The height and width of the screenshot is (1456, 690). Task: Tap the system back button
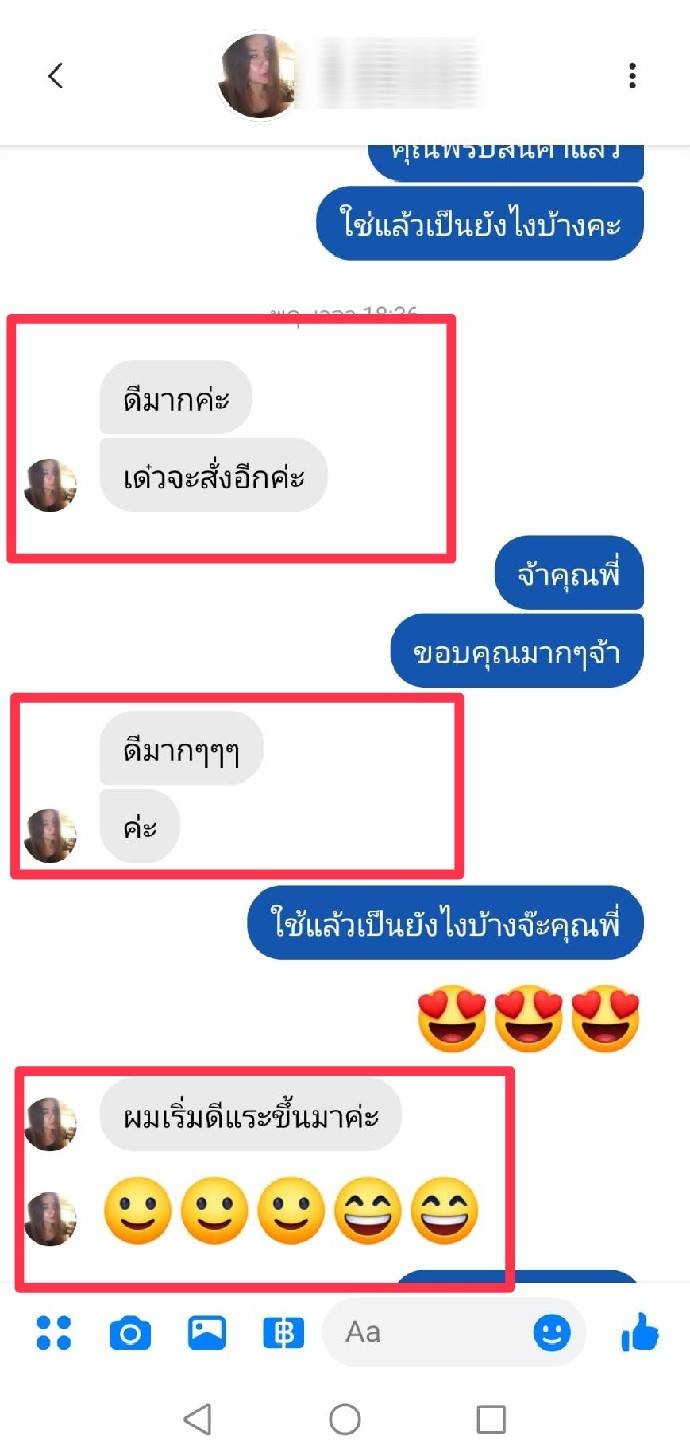coord(198,1418)
